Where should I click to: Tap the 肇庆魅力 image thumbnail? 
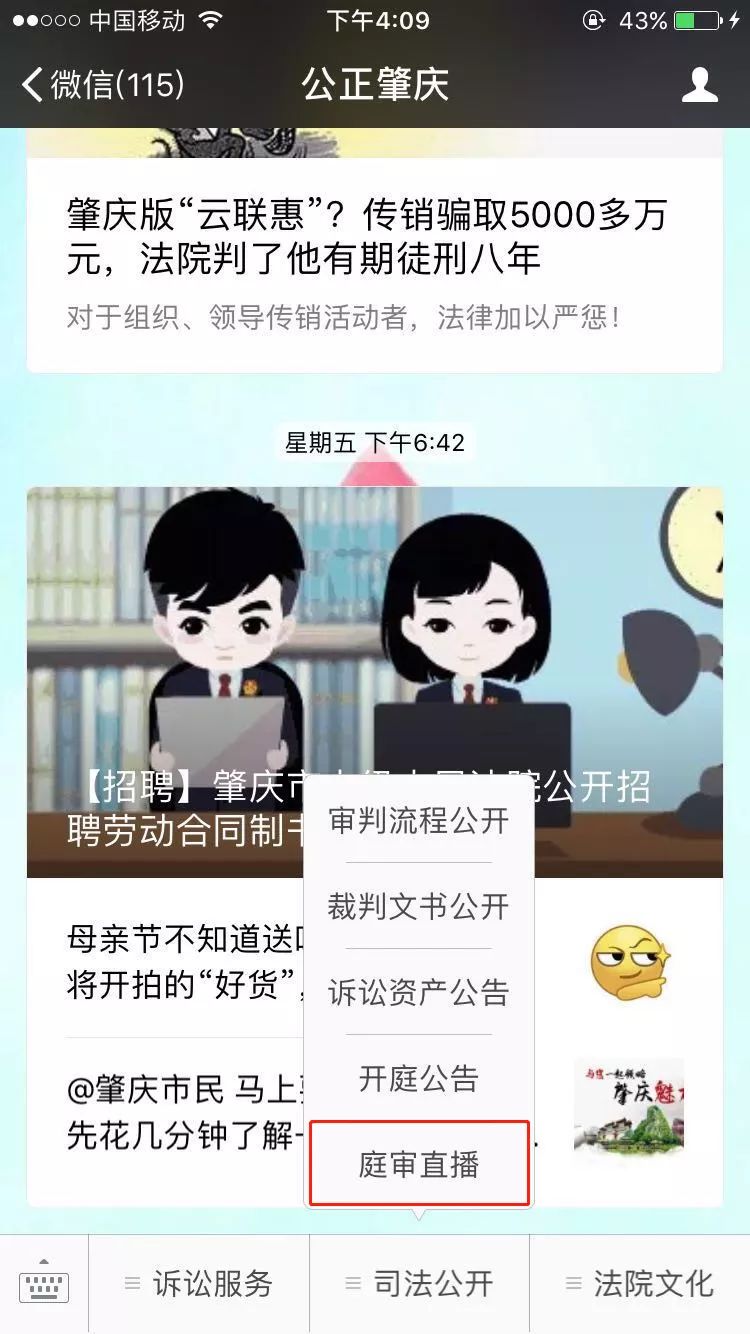pos(629,1108)
